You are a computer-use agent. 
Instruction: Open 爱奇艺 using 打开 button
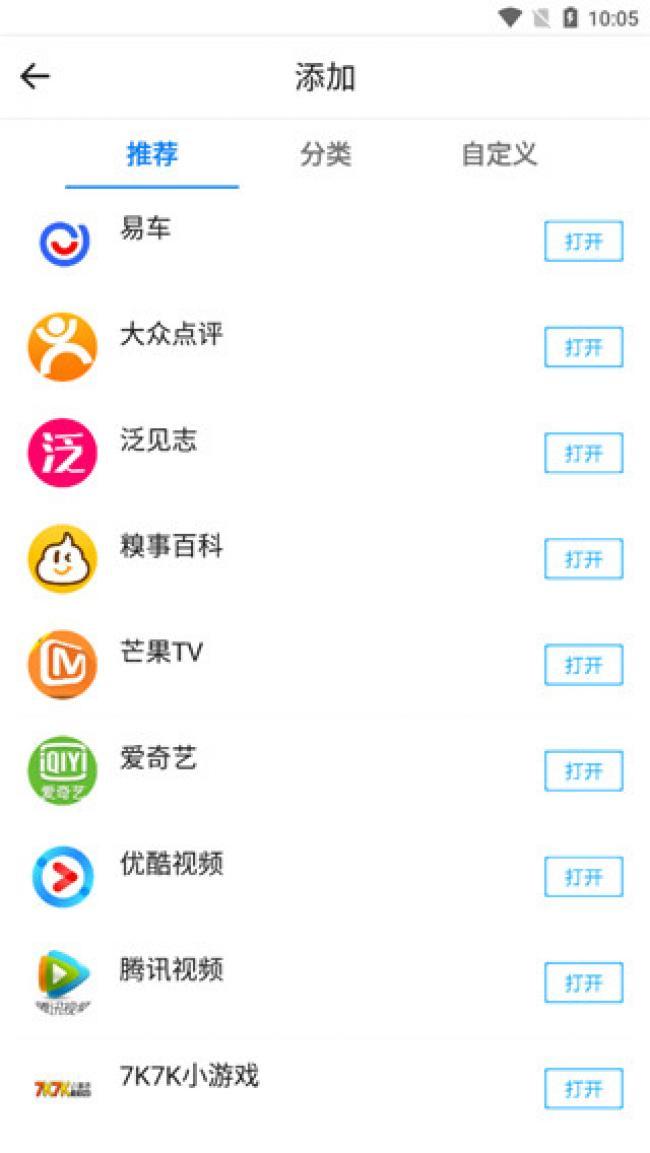pos(583,772)
